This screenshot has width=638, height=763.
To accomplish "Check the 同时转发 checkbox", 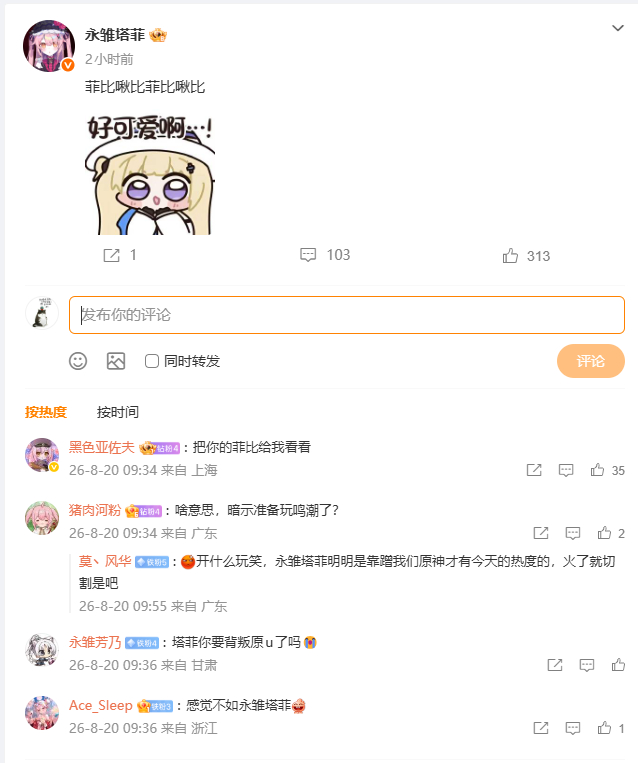I will point(152,361).
